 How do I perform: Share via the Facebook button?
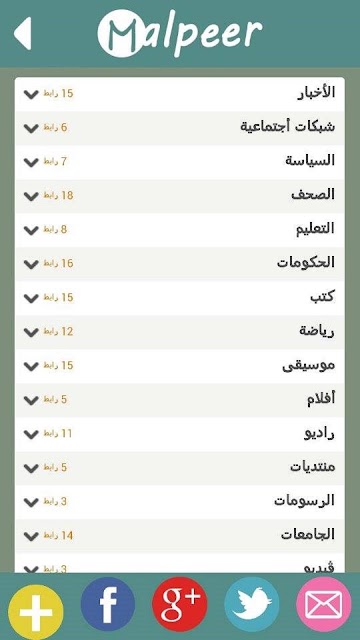click(108, 604)
